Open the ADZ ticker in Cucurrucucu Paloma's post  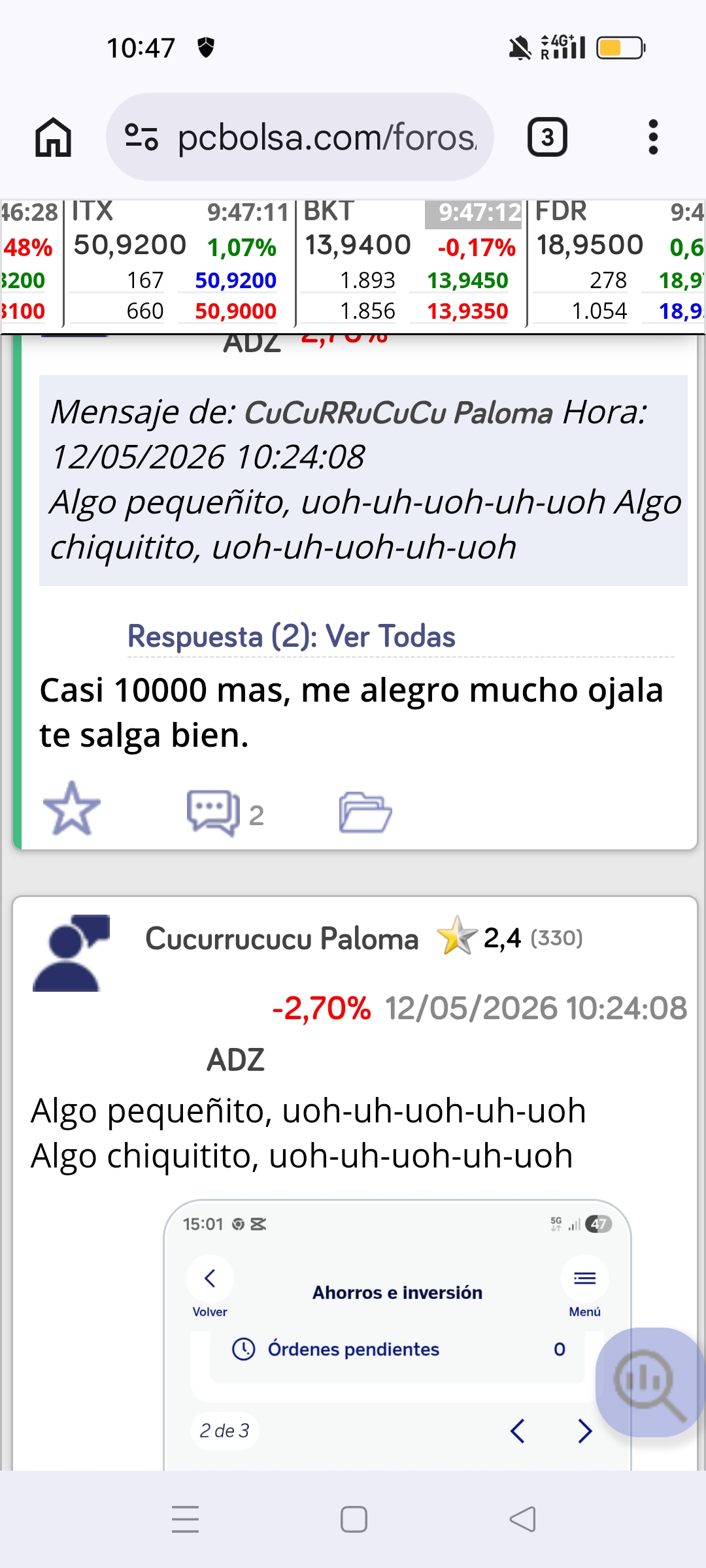tap(235, 1060)
